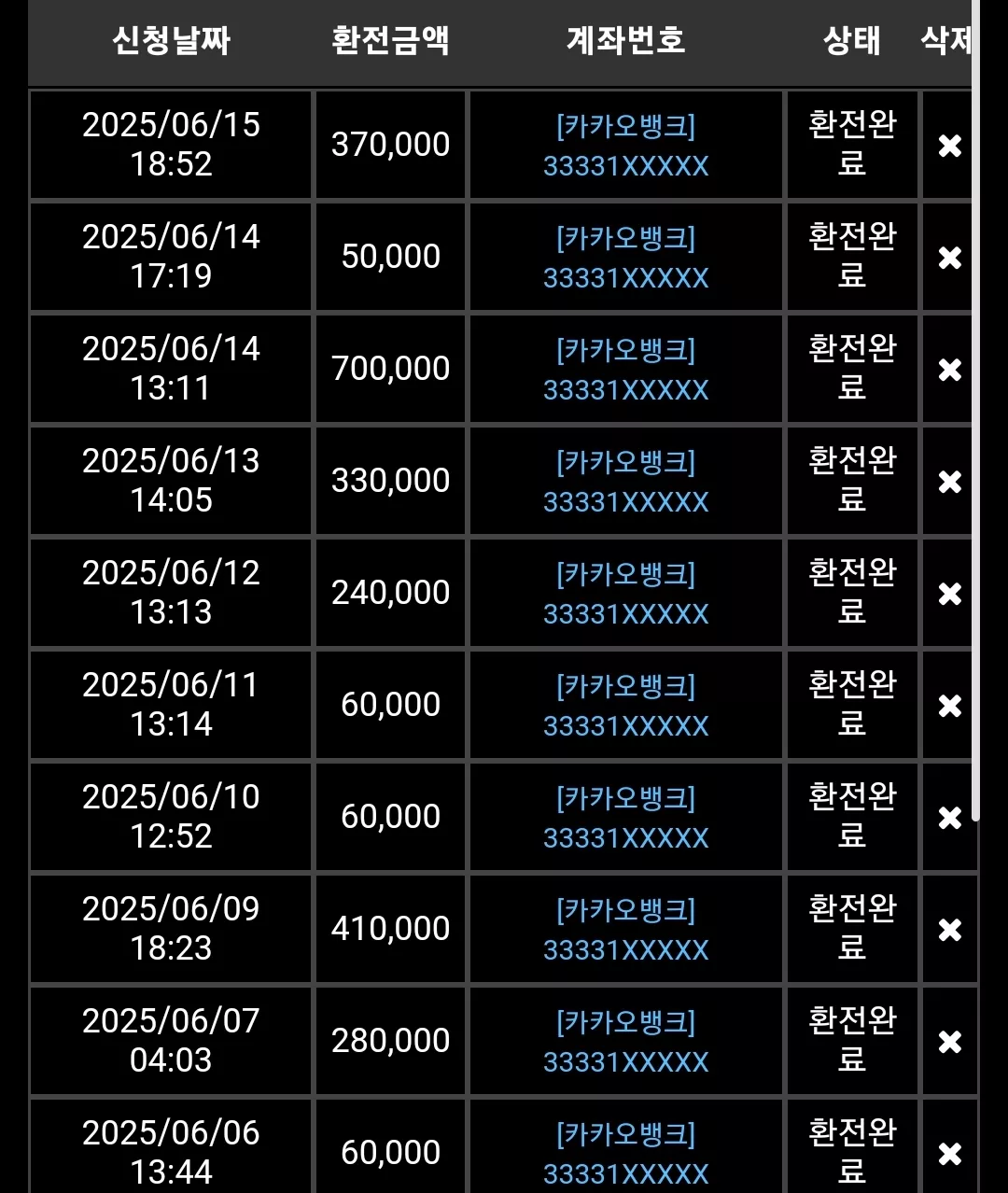Delete the 2025/06/11 13:14 record

point(949,706)
